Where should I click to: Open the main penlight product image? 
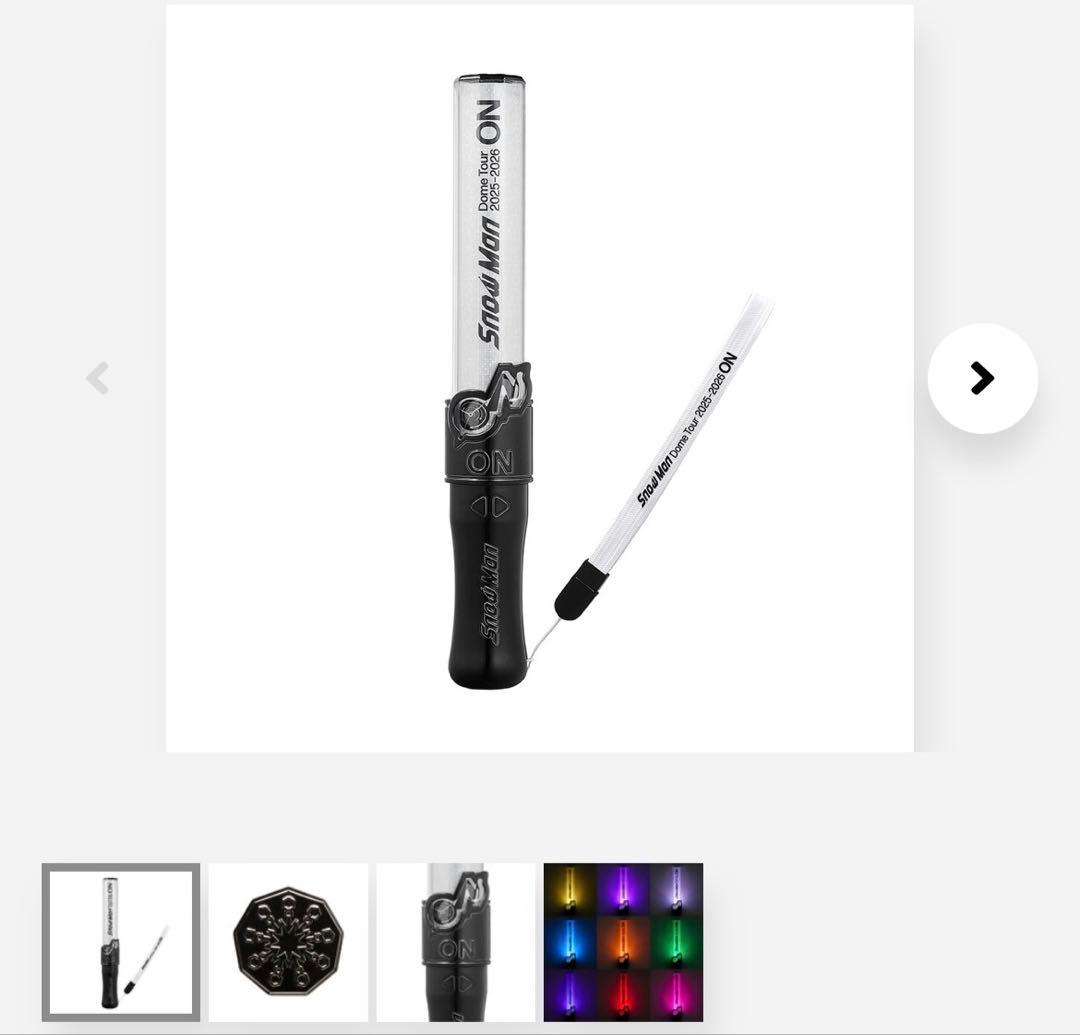pos(539,378)
